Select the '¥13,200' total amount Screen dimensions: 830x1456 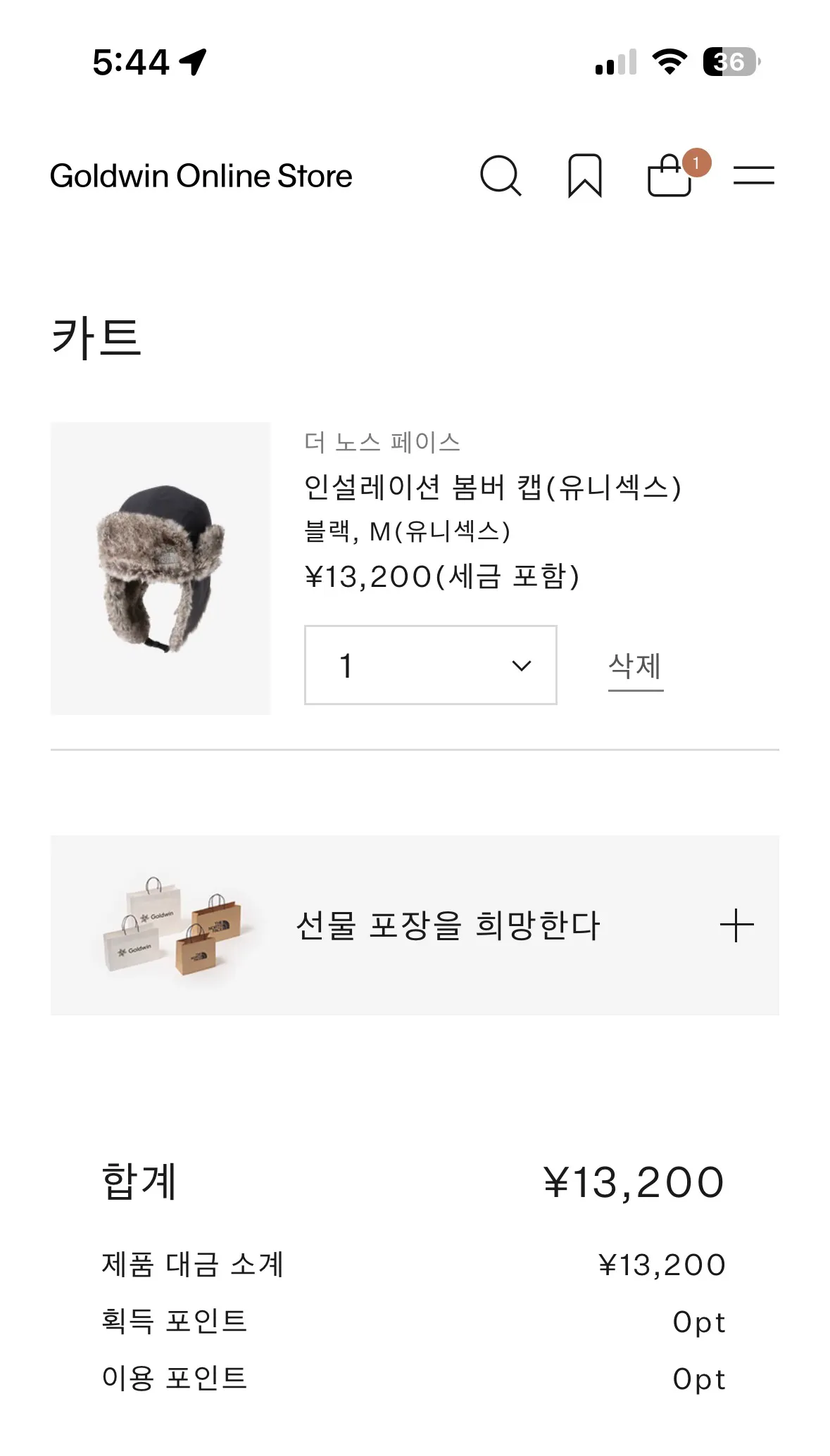tap(636, 1182)
